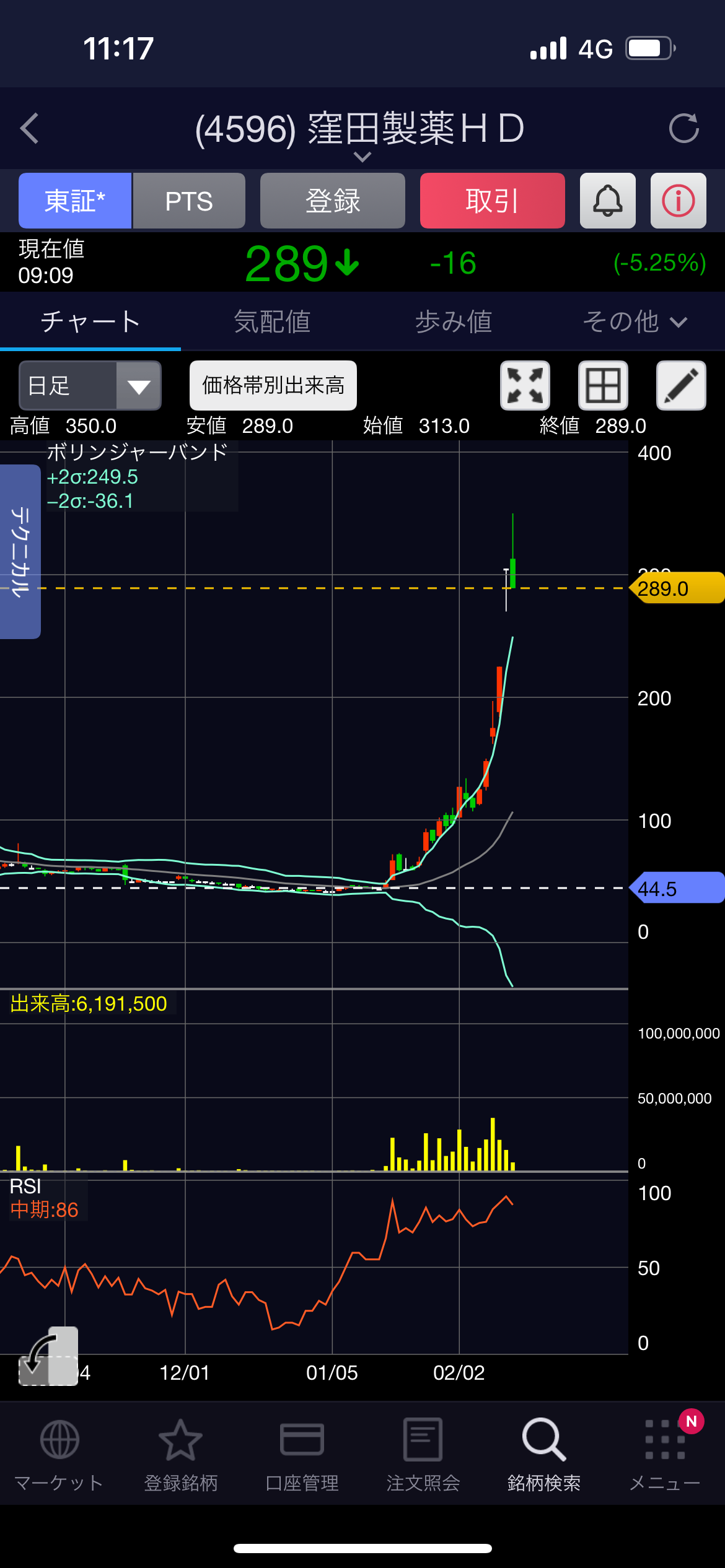This screenshot has height=1568, width=725.
Task: Go back with the left arrow
Action: [30, 128]
